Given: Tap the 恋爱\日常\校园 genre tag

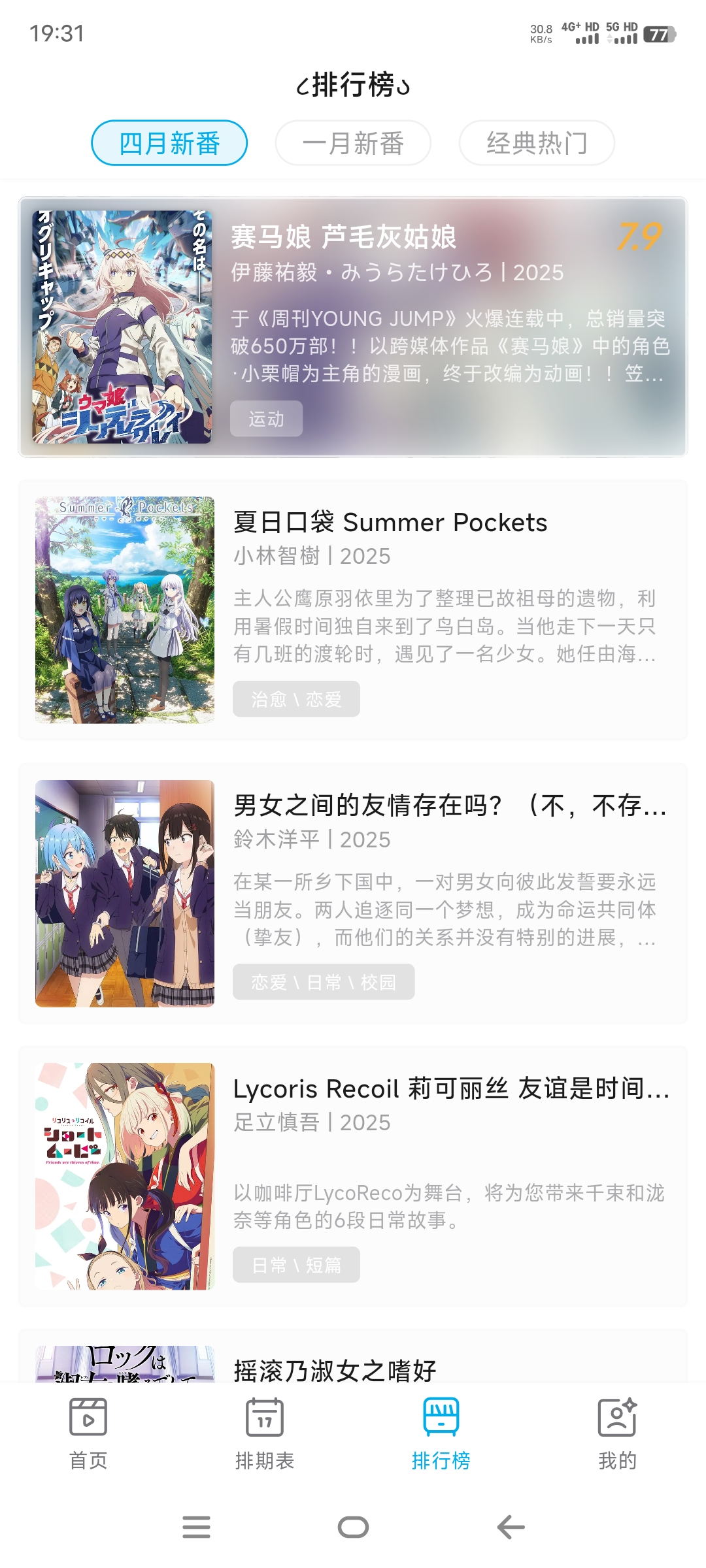Looking at the screenshot, I should coord(323,981).
